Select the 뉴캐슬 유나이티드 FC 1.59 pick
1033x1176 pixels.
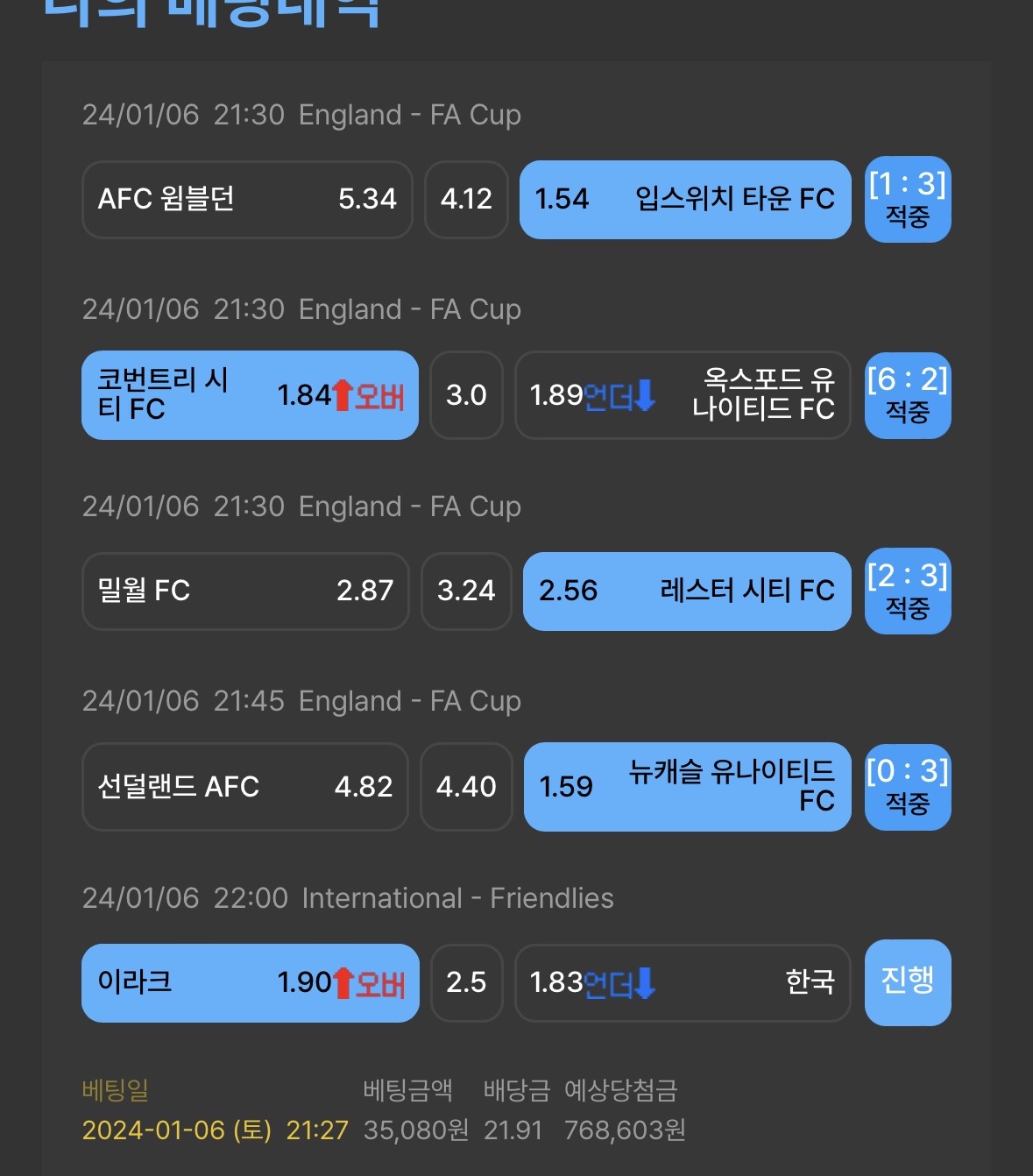pyautogui.click(x=688, y=787)
